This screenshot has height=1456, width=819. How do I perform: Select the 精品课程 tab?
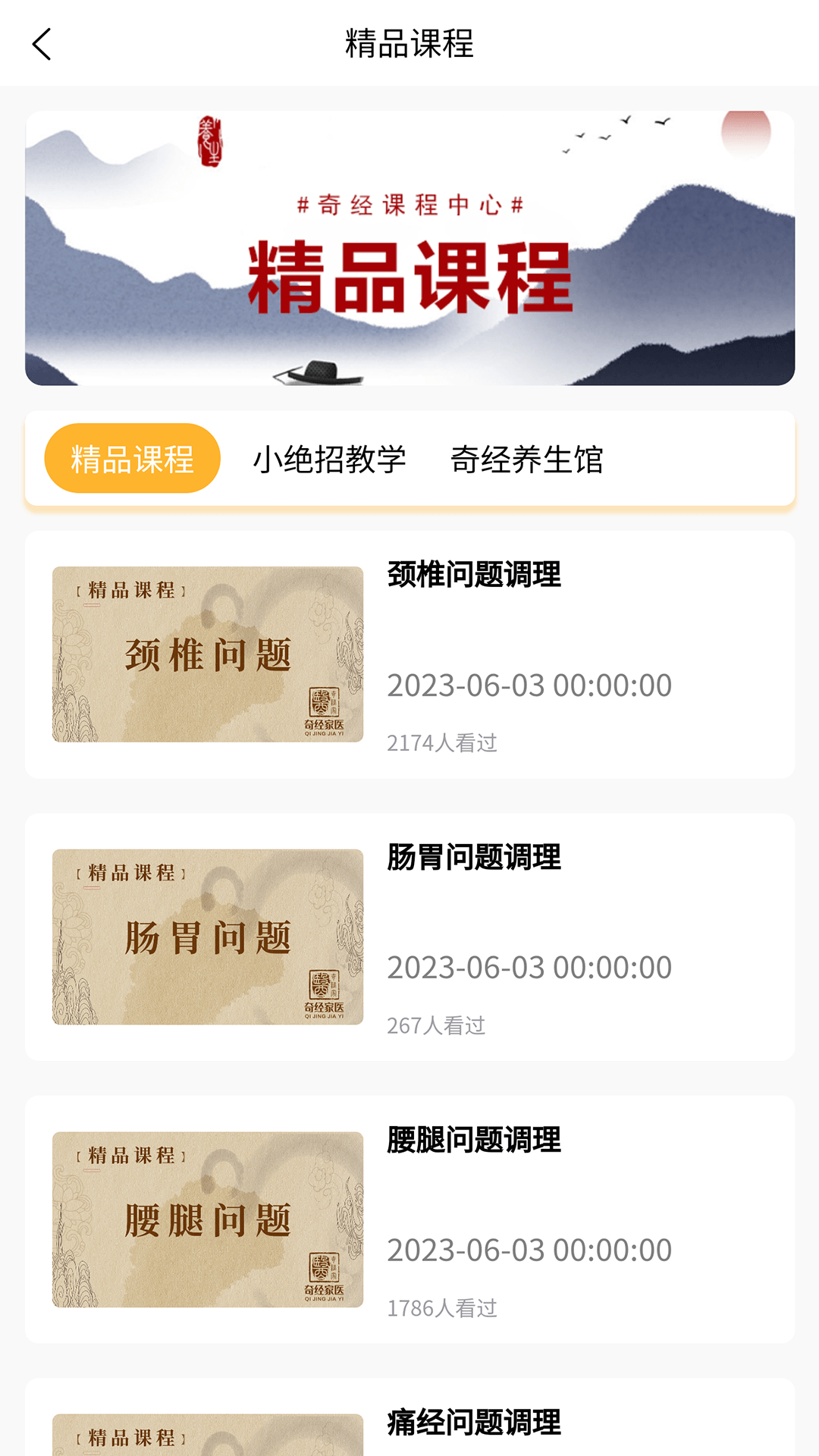coord(133,459)
